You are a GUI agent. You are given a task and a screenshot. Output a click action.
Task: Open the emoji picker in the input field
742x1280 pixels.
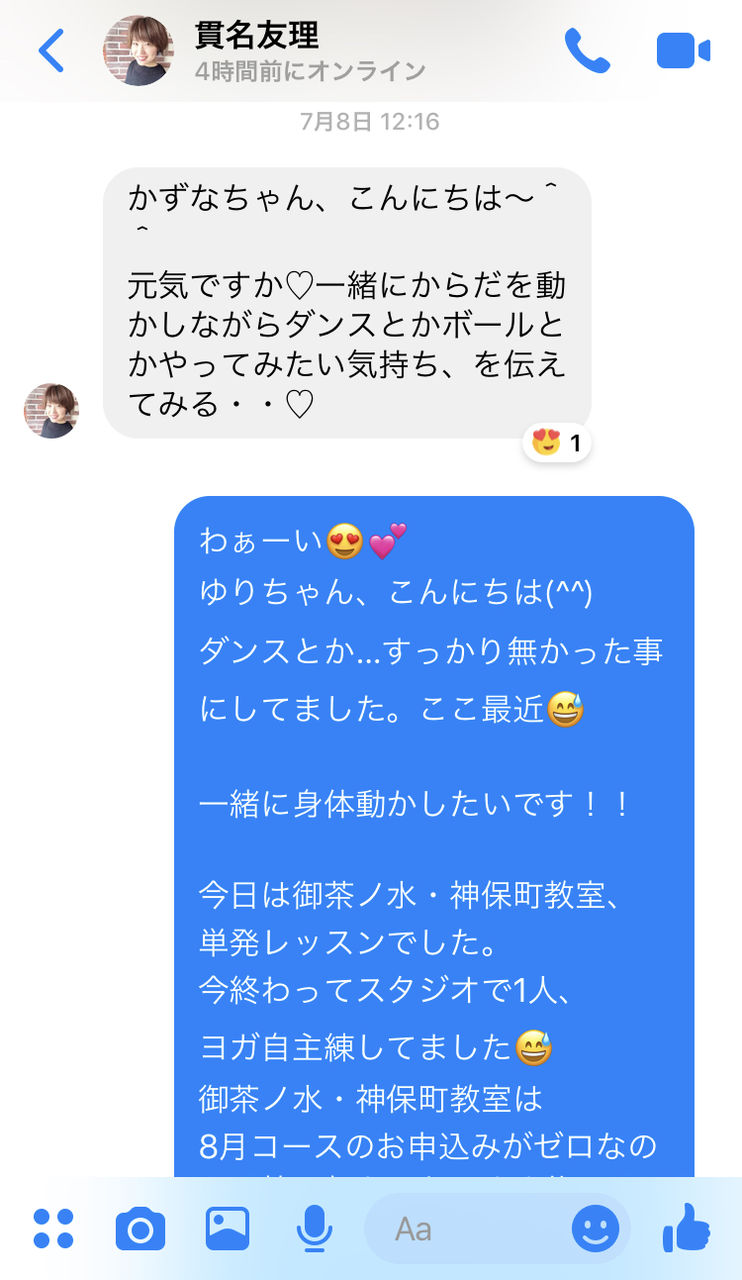coord(595,1229)
